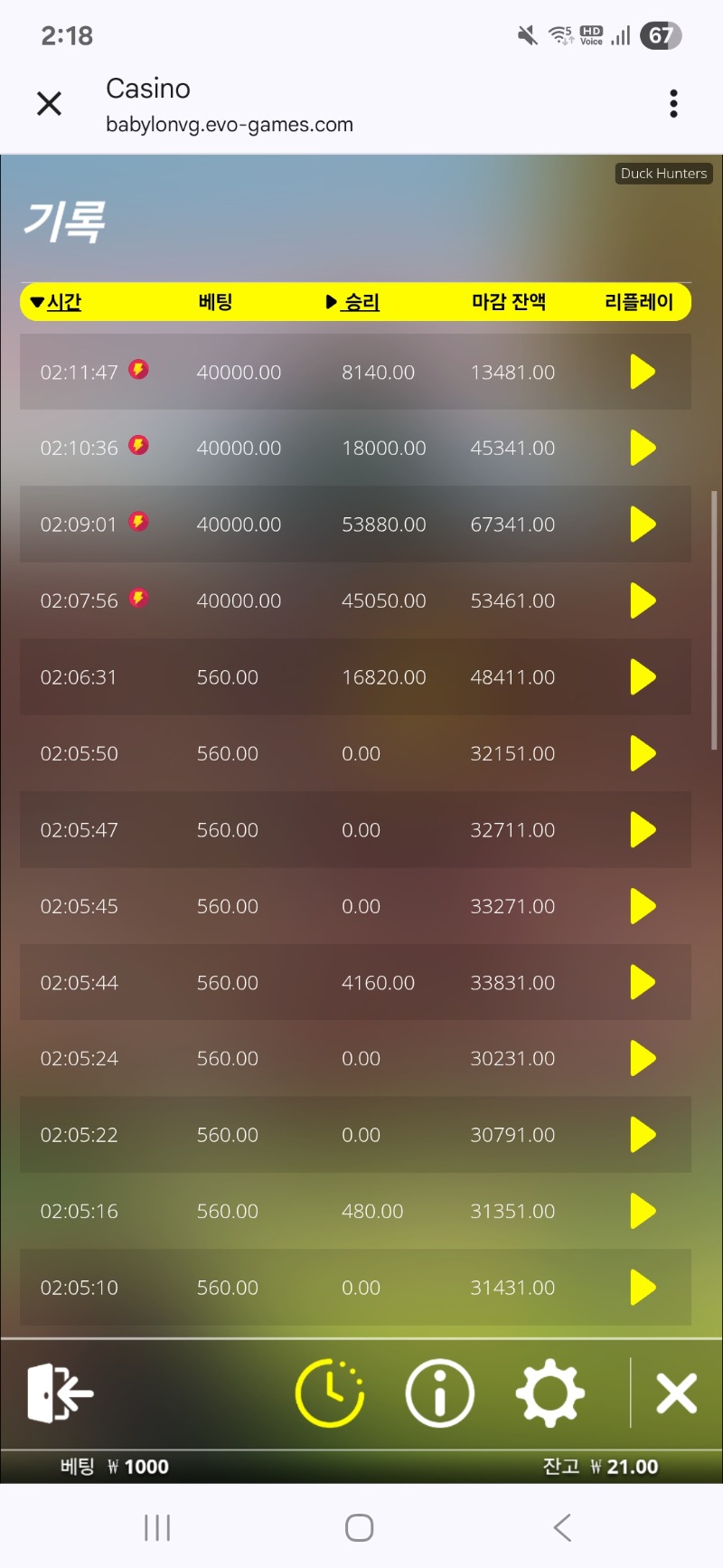Replay the 02:09:01 round

(x=642, y=524)
